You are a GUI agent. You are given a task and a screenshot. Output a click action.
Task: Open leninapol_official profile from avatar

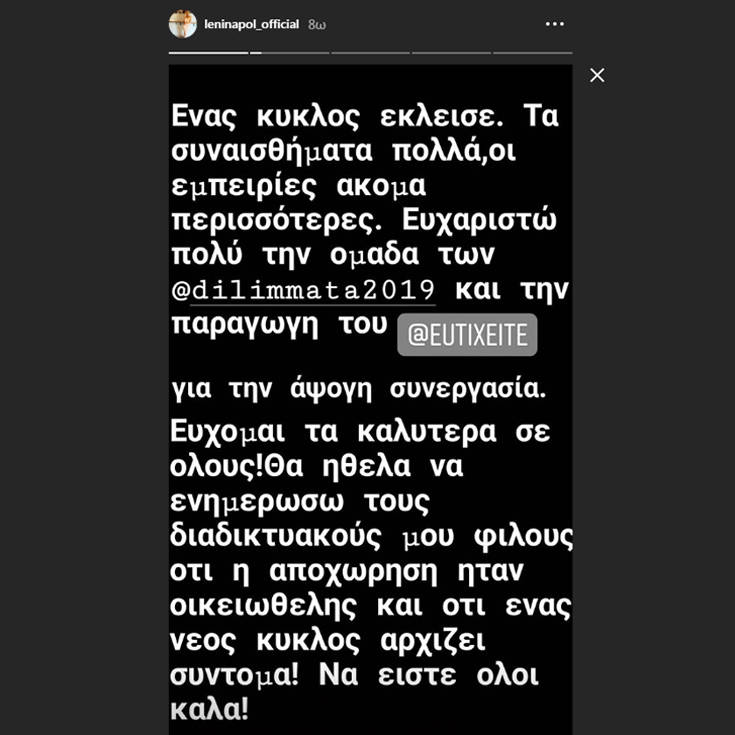[183, 24]
